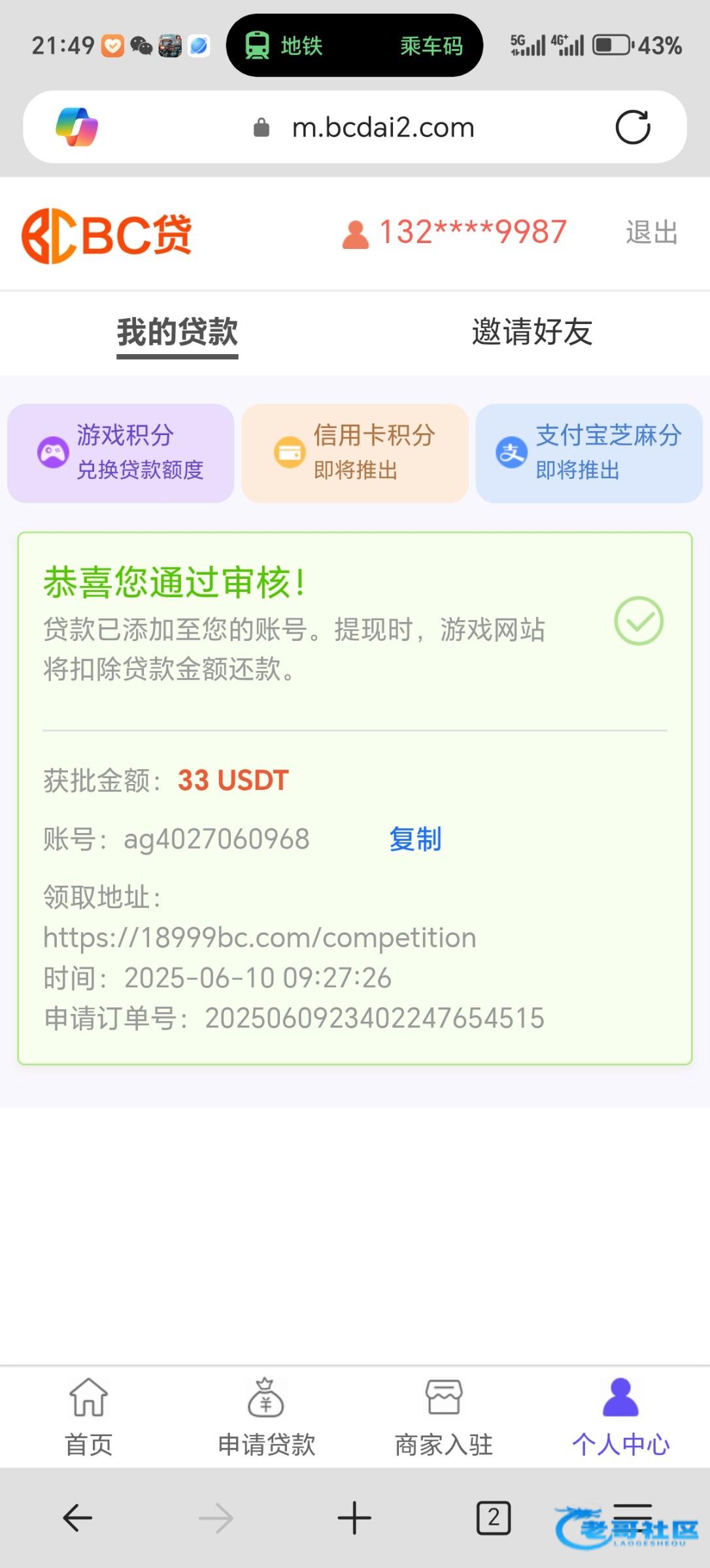
Task: Open account 132****9987 profile
Action: [x=454, y=233]
